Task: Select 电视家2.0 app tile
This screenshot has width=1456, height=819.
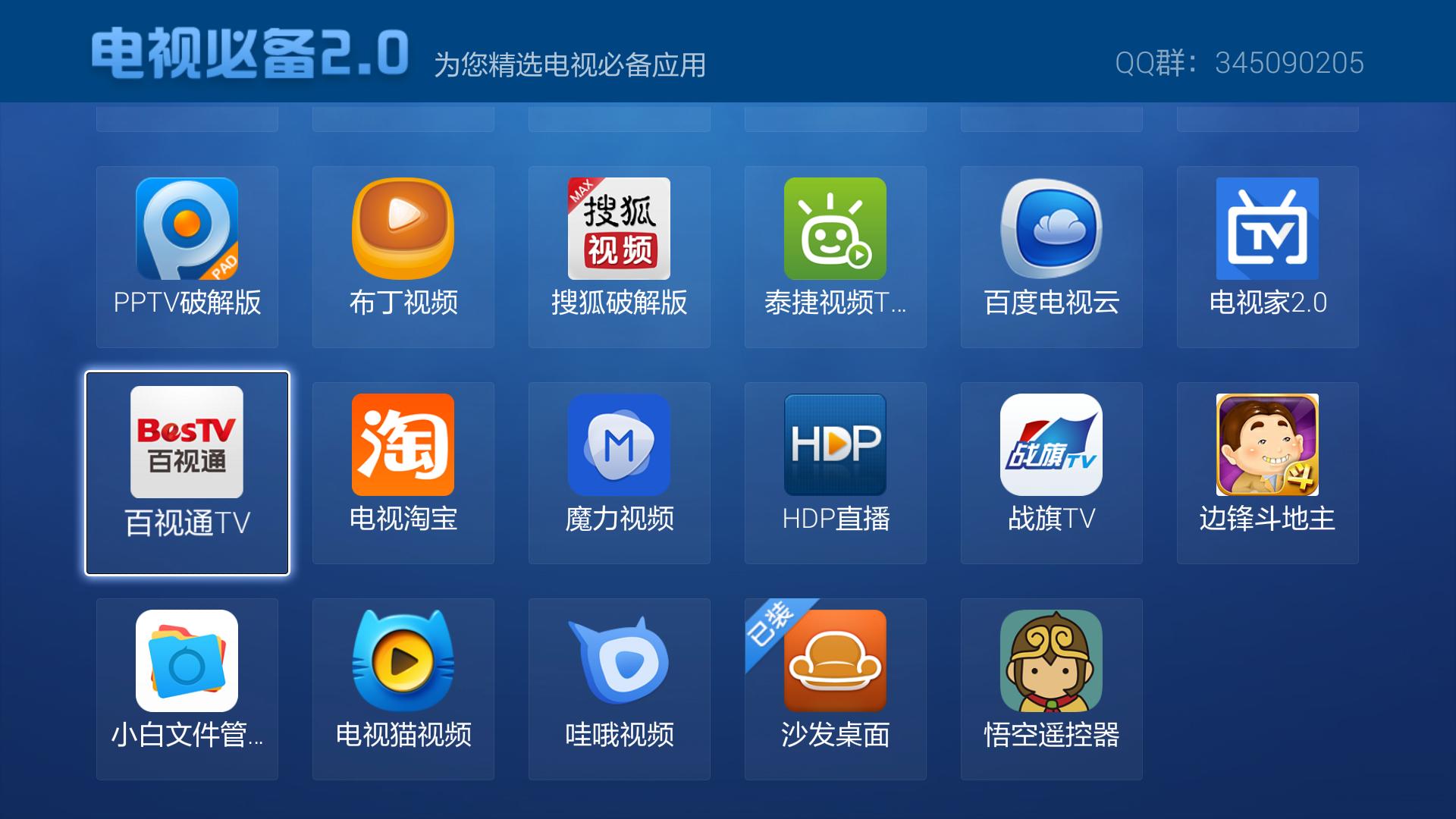Action: 1267,256
